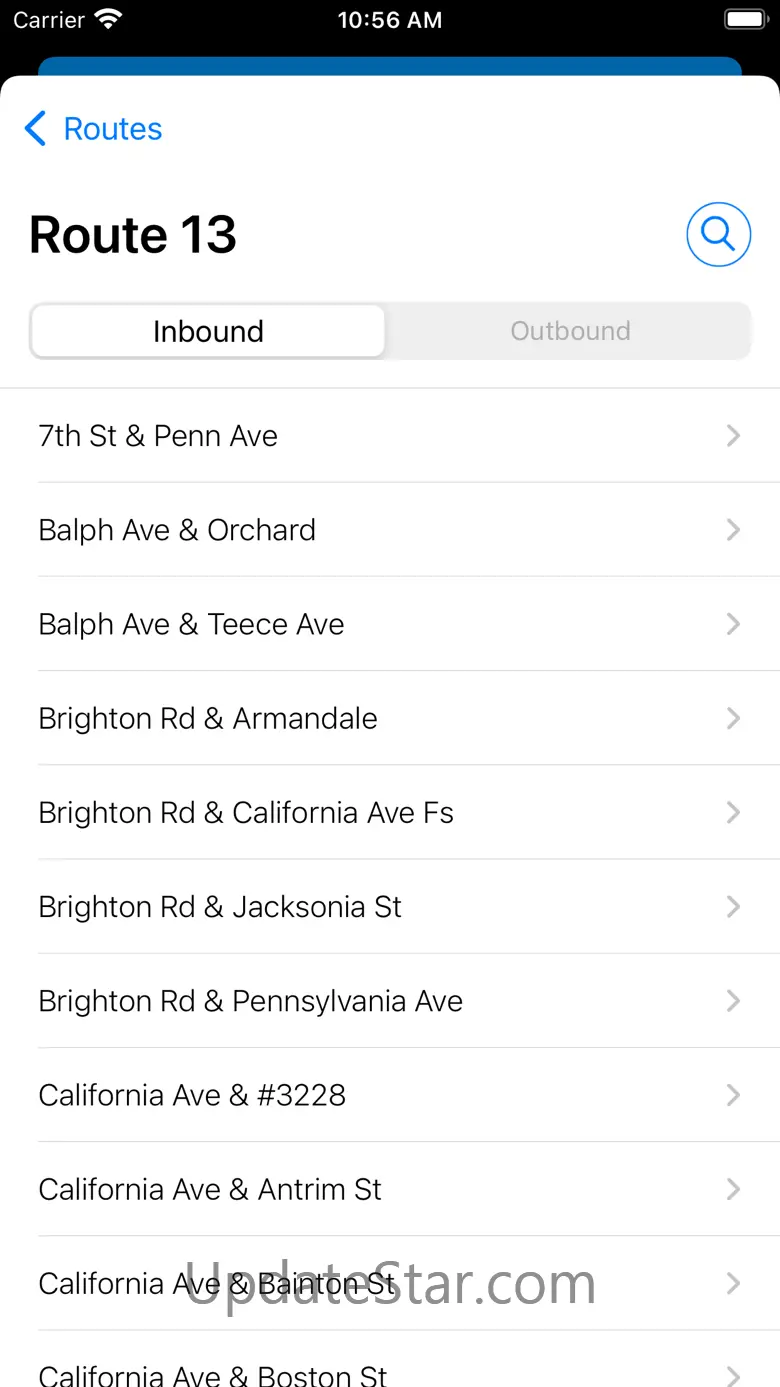The width and height of the screenshot is (780, 1387).
Task: Open the search magnifier icon
Action: [718, 235]
